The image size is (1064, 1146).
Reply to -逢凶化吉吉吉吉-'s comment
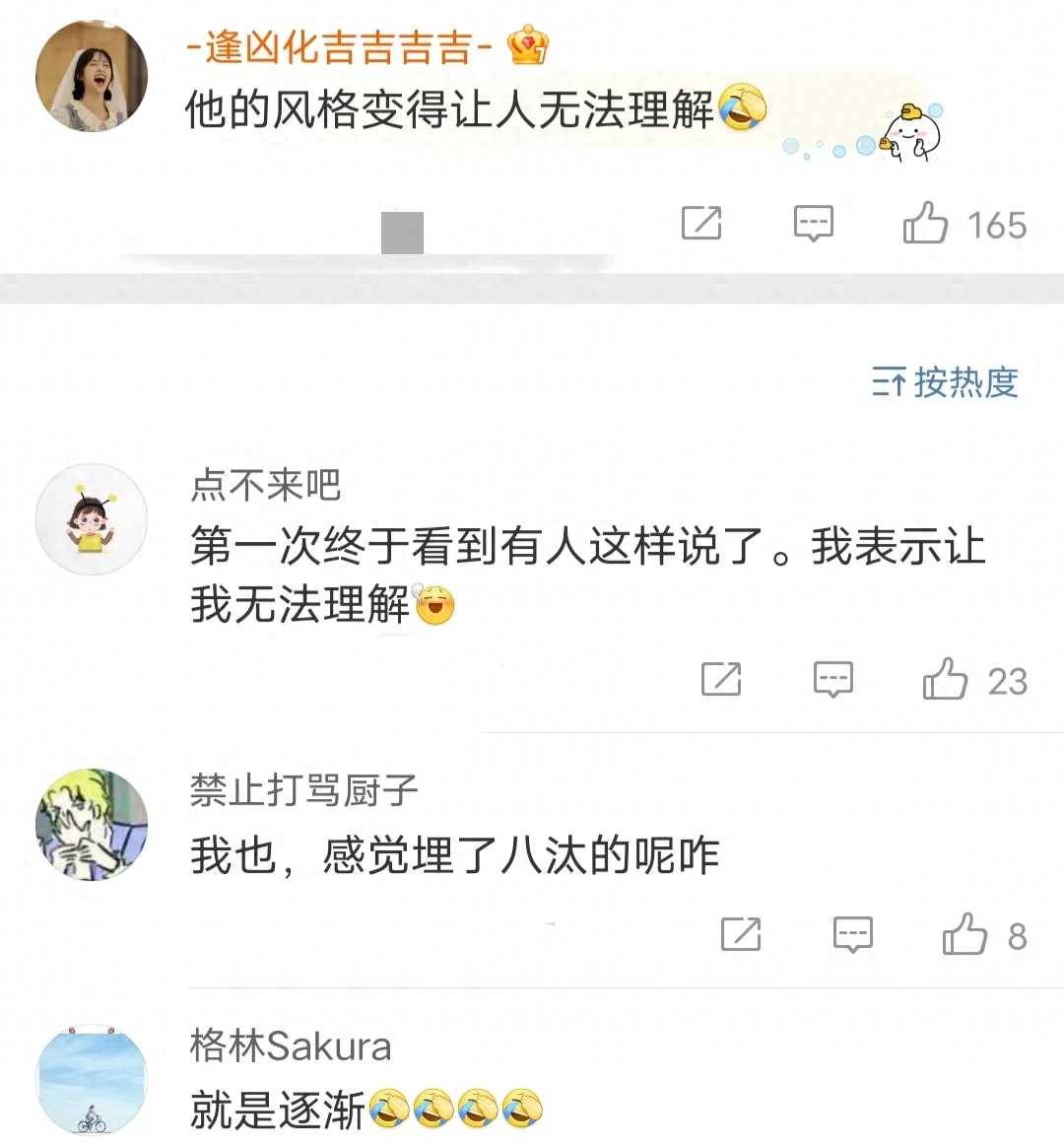[x=813, y=224]
